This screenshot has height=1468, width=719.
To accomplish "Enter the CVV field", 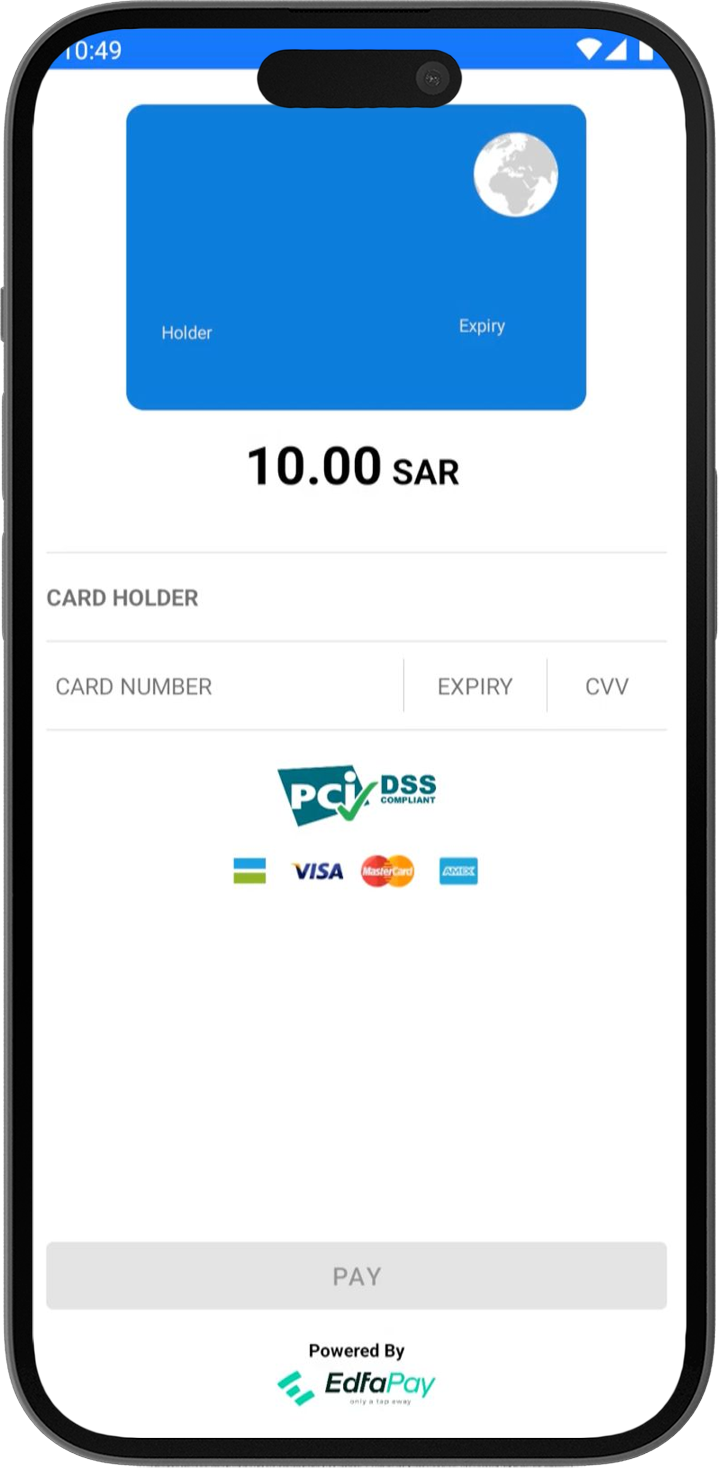I will [606, 687].
